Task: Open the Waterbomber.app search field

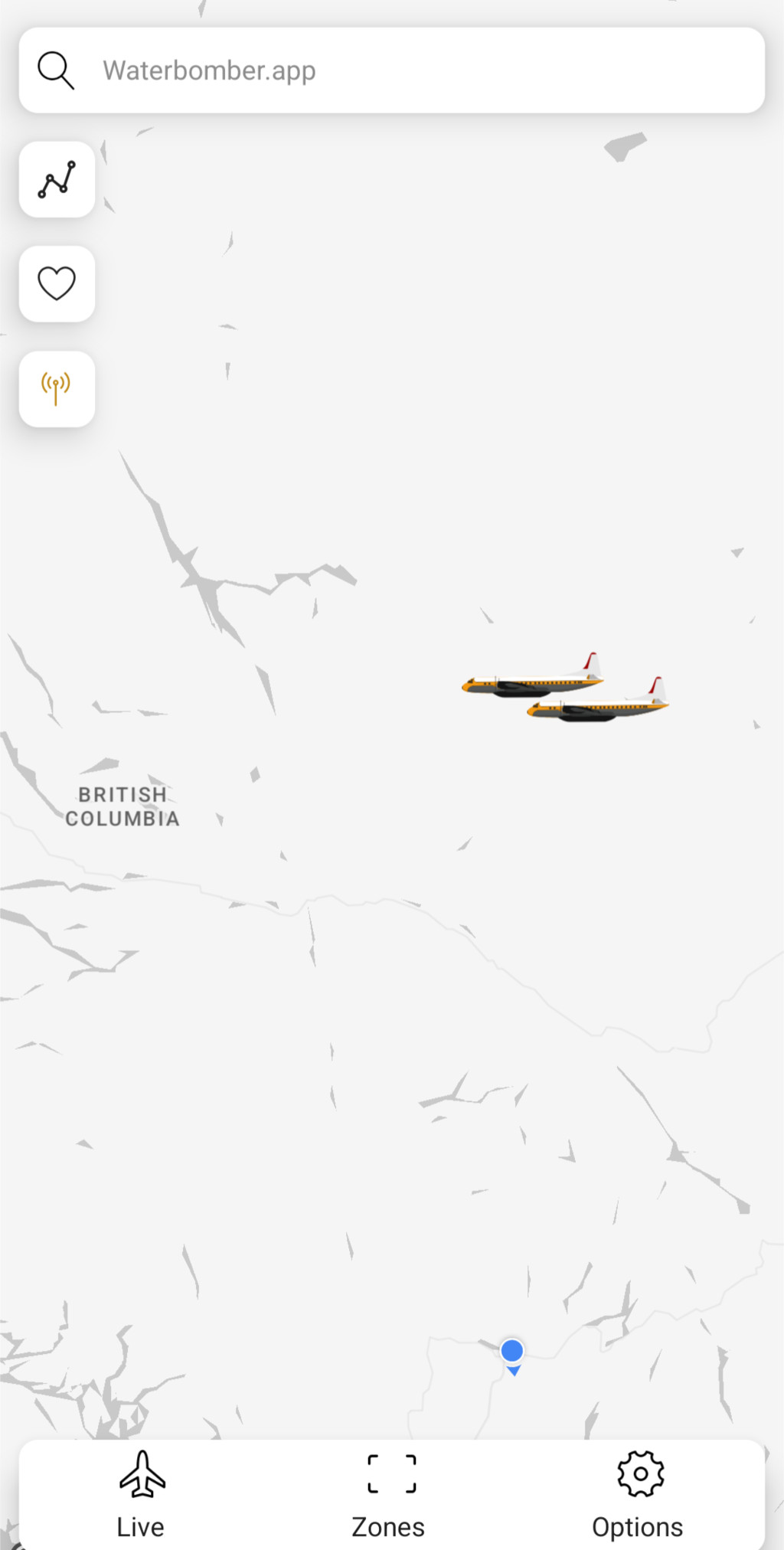Action: [x=392, y=70]
